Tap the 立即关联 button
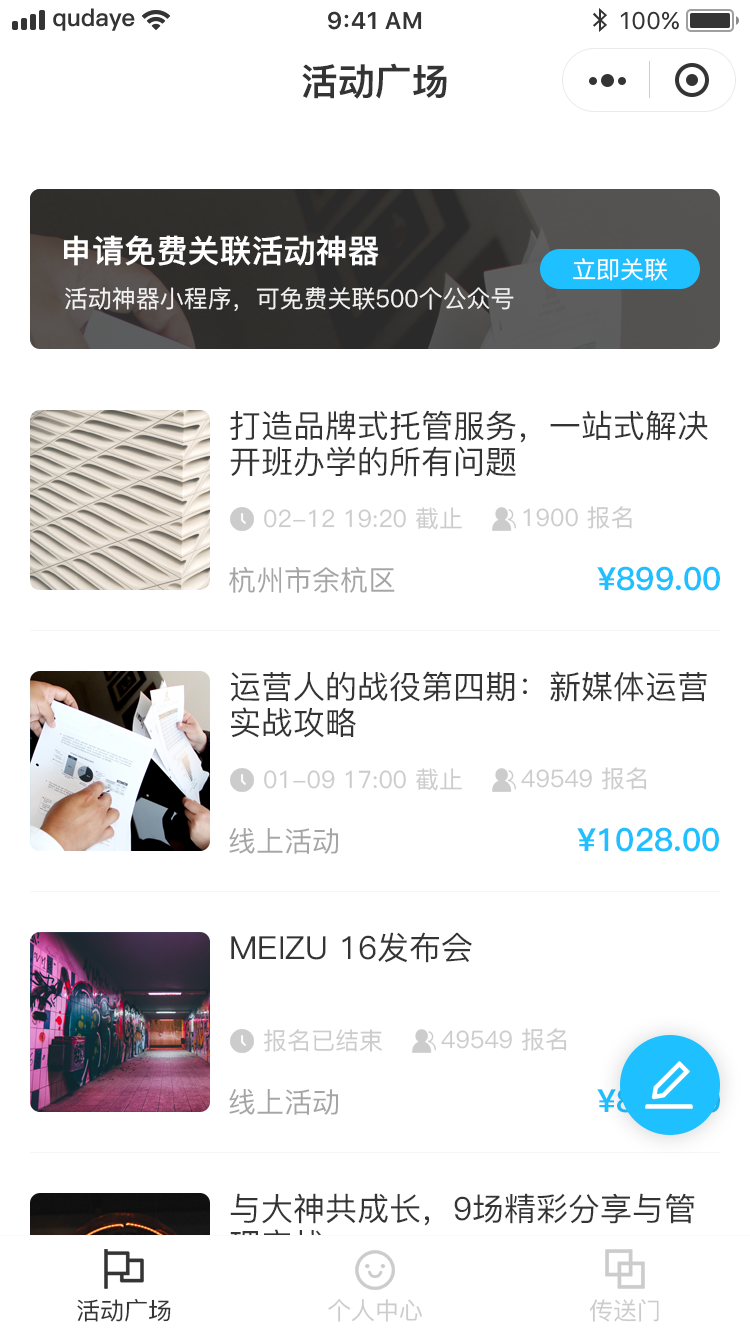The width and height of the screenshot is (750, 1334). (x=619, y=269)
